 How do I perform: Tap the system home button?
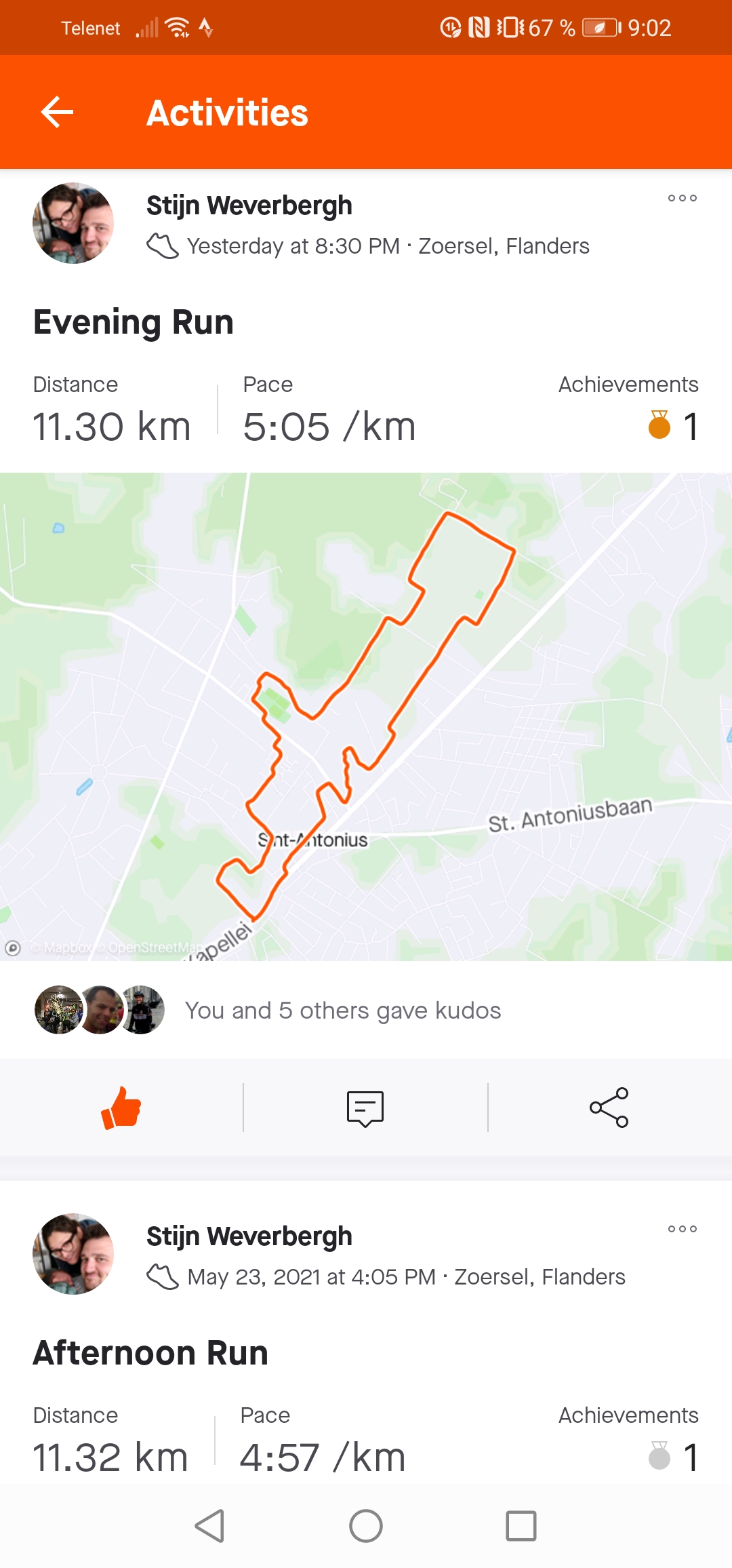(x=366, y=1526)
